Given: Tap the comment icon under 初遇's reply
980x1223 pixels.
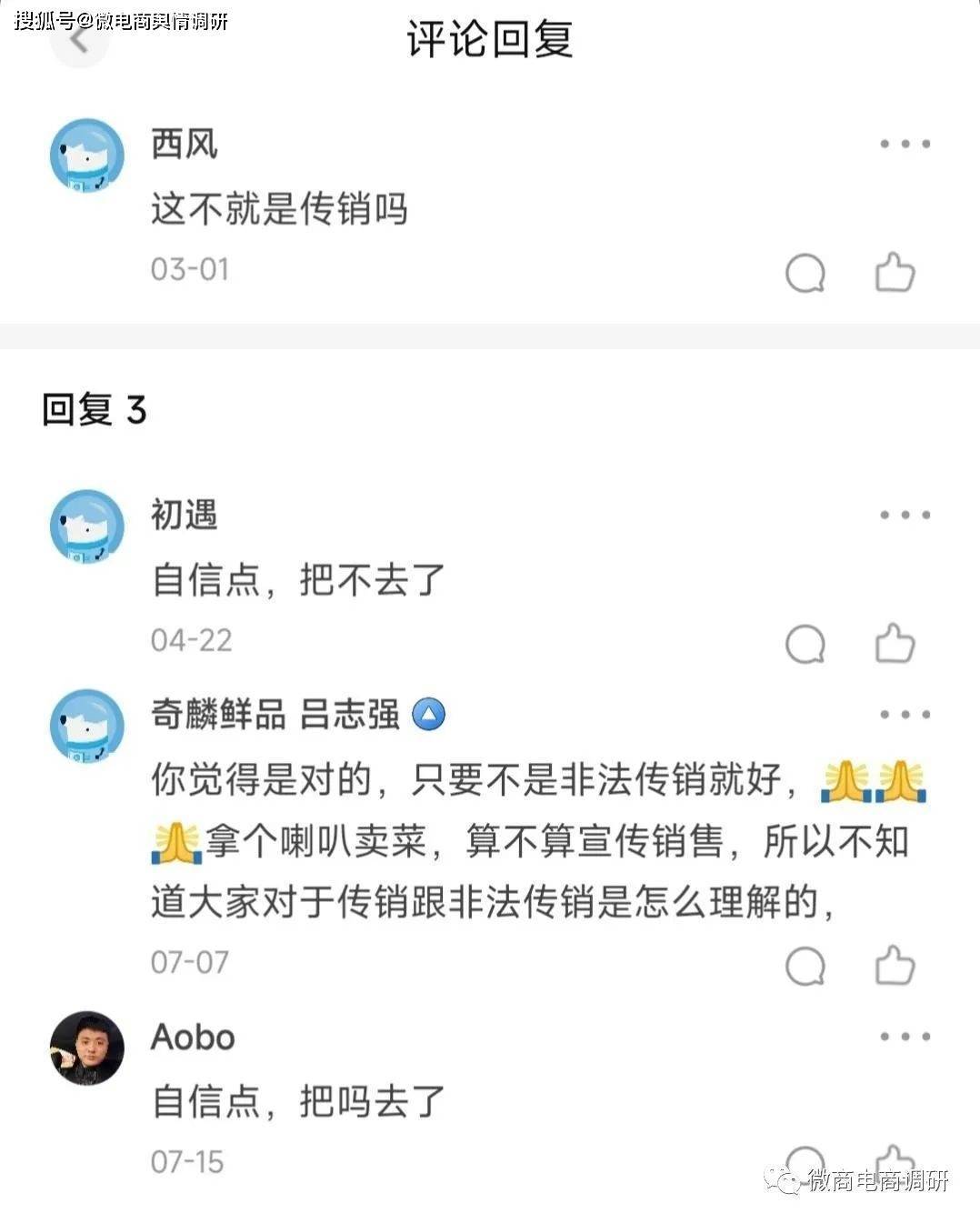Looking at the screenshot, I should (805, 645).
